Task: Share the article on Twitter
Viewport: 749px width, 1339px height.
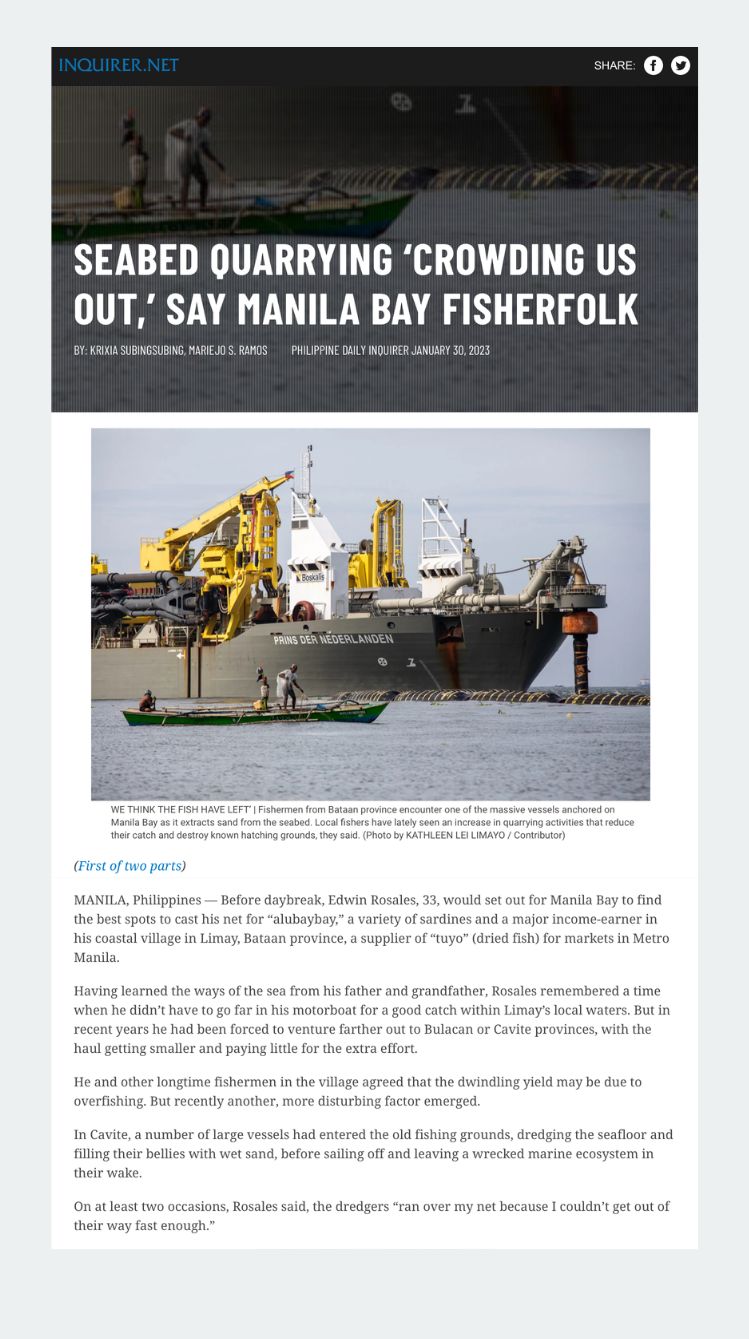Action: 681,66
